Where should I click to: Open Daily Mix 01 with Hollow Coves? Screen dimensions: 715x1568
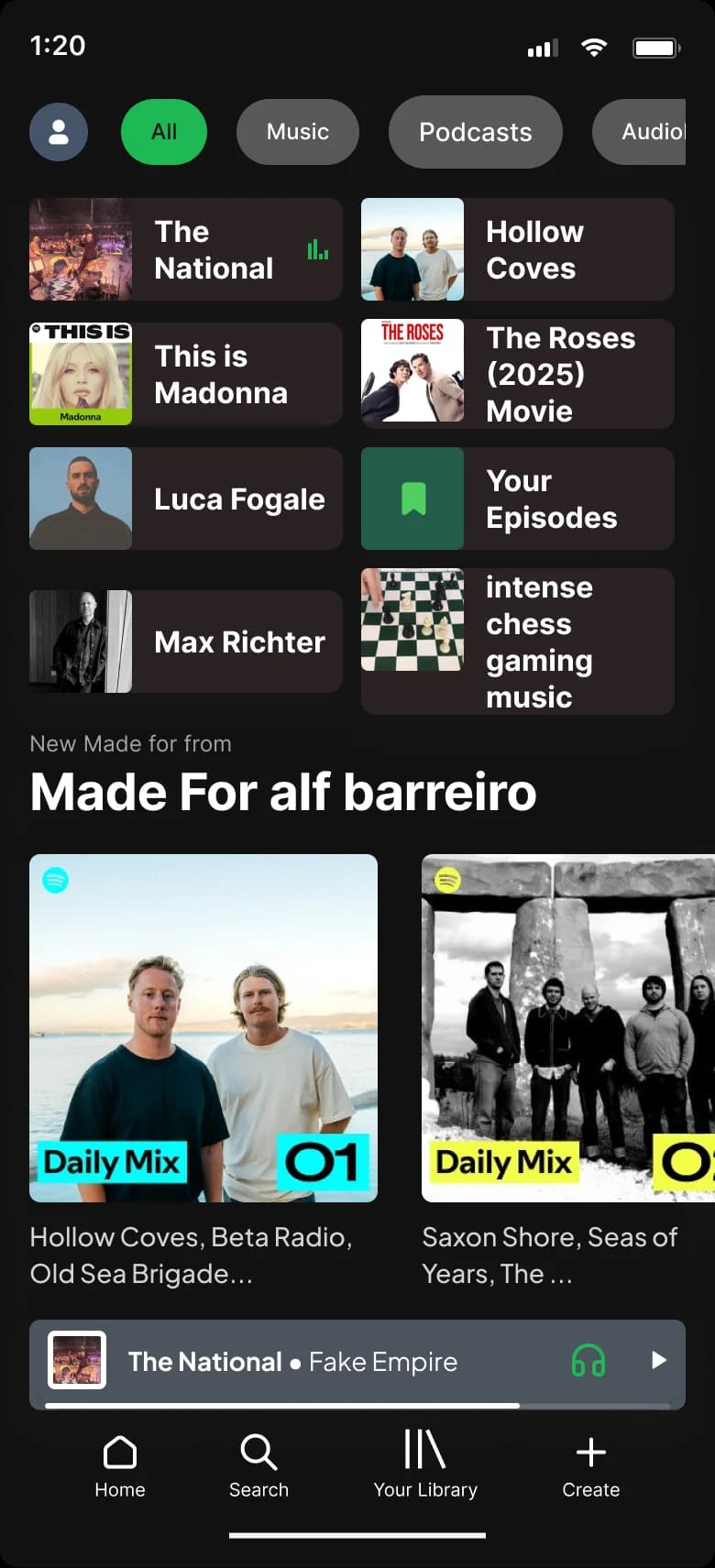203,1028
